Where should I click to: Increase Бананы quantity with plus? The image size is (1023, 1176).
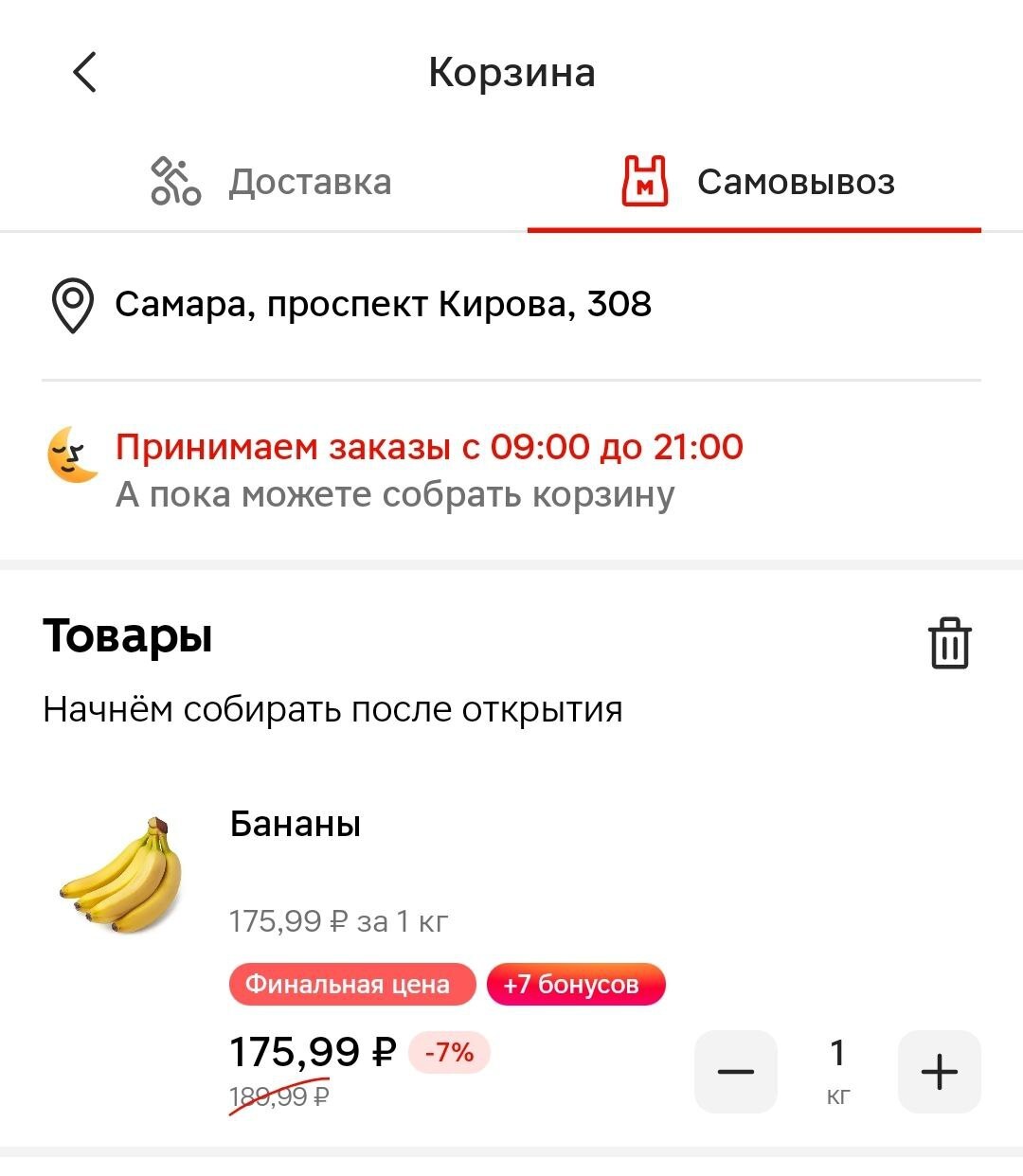pyautogui.click(x=939, y=1072)
